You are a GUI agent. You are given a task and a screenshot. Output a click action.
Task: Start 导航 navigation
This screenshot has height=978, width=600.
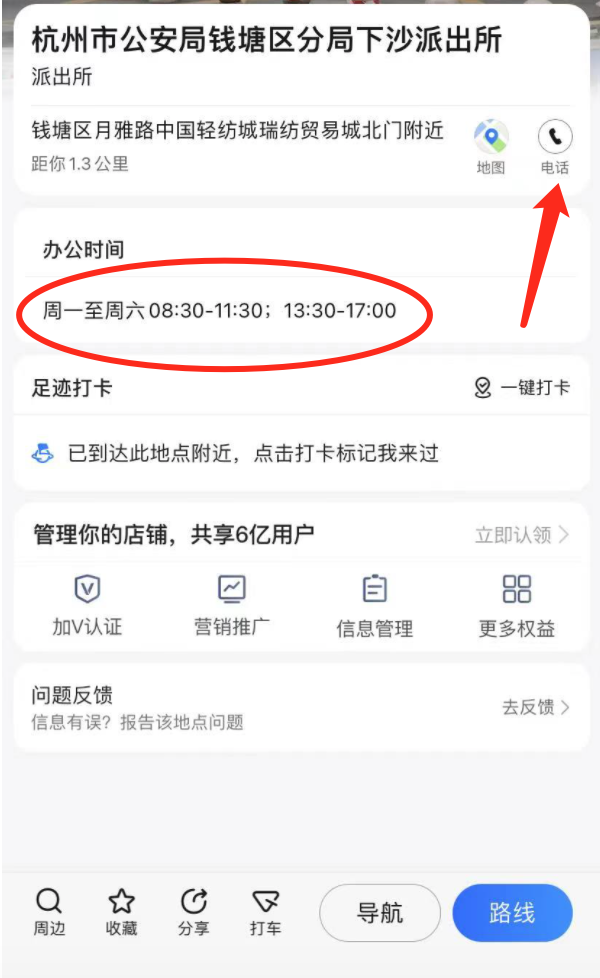380,913
